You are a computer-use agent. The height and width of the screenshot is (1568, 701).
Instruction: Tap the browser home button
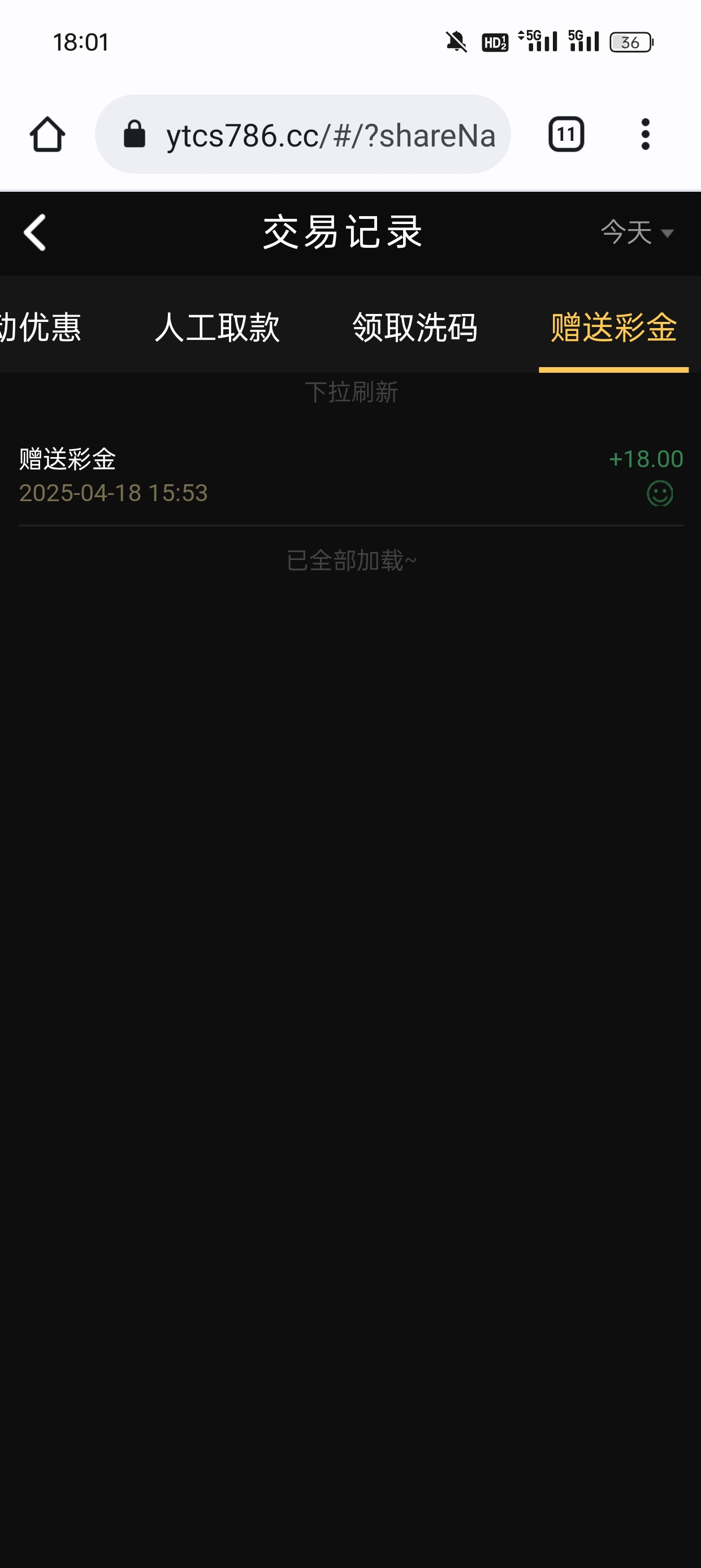tap(47, 134)
